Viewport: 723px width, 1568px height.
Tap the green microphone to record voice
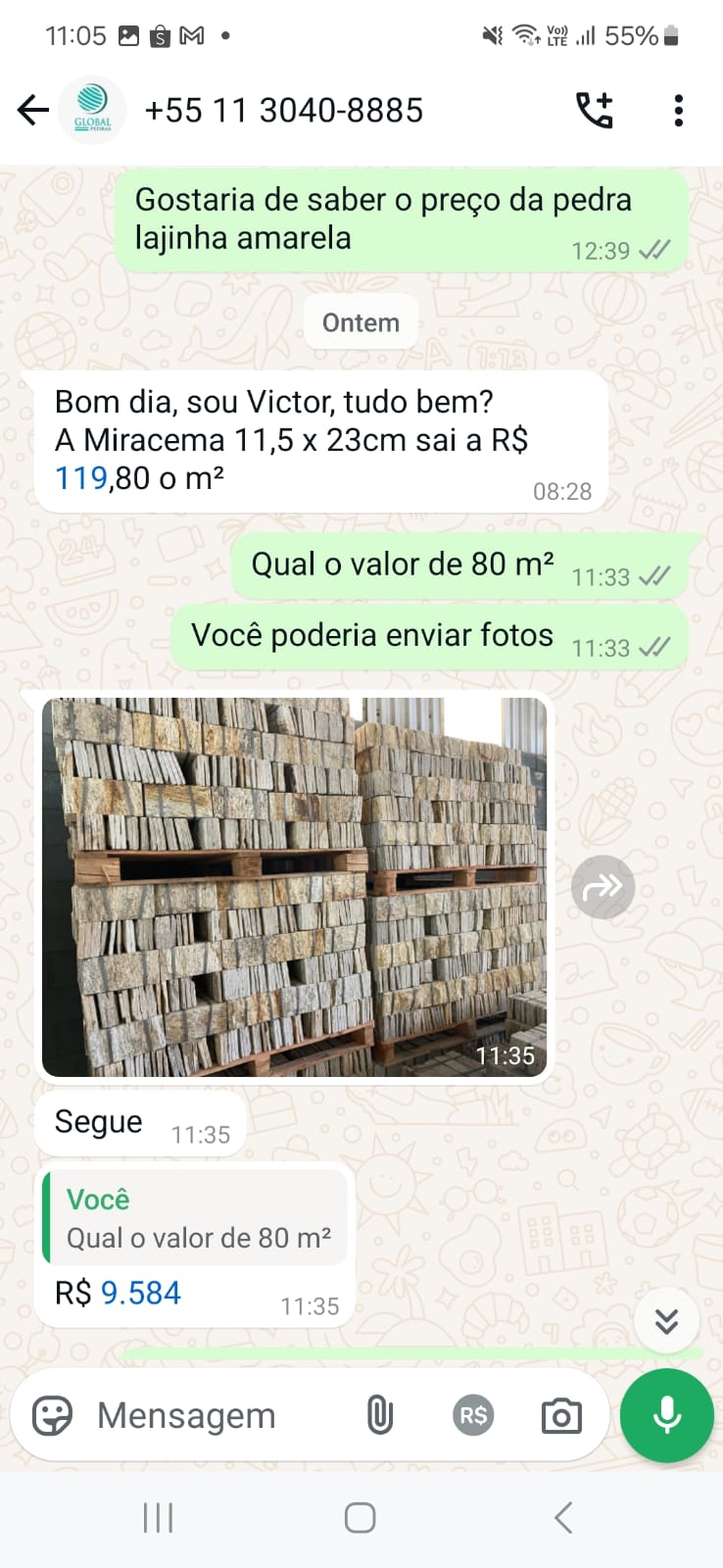pos(666,1415)
